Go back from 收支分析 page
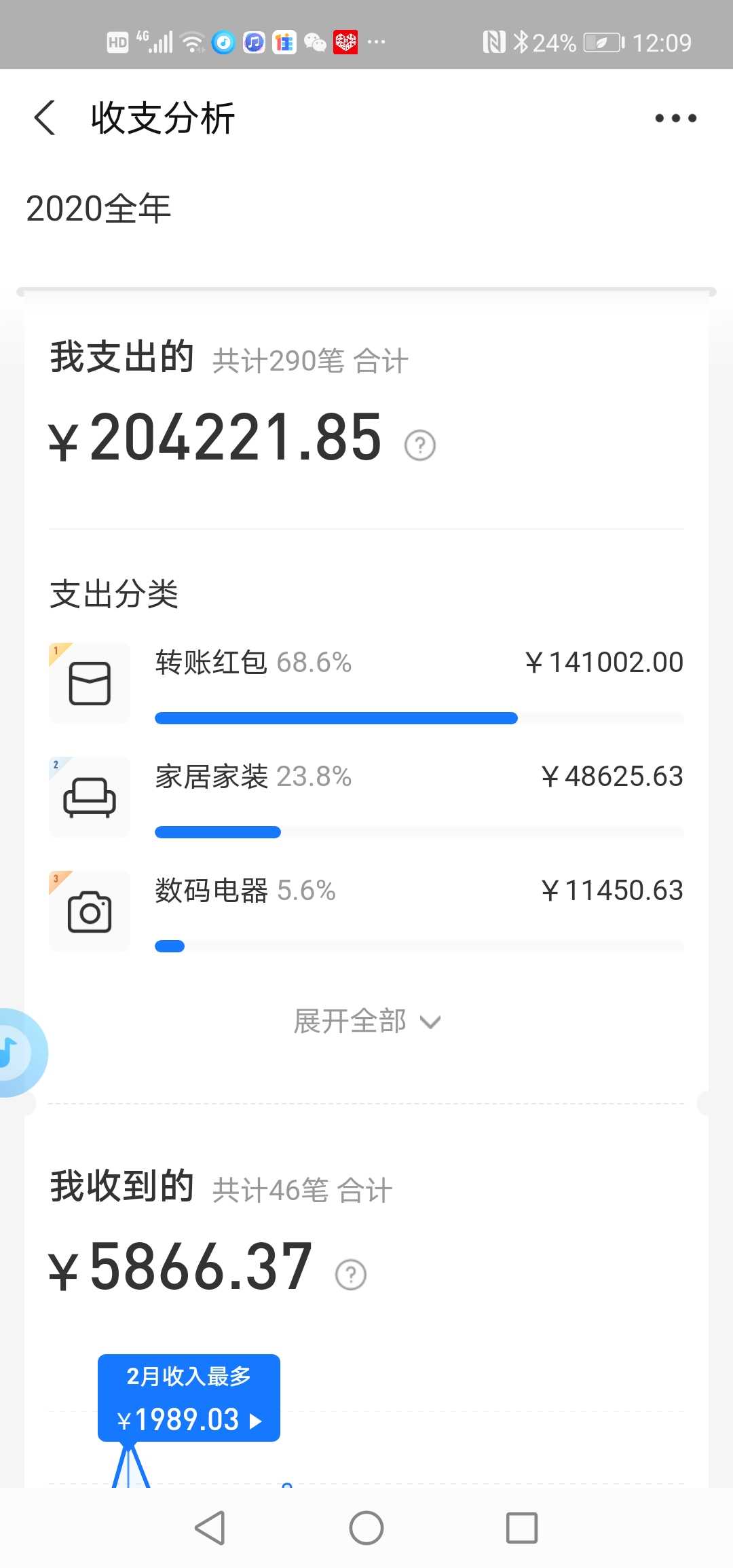The height and width of the screenshot is (1568, 733). [x=45, y=118]
